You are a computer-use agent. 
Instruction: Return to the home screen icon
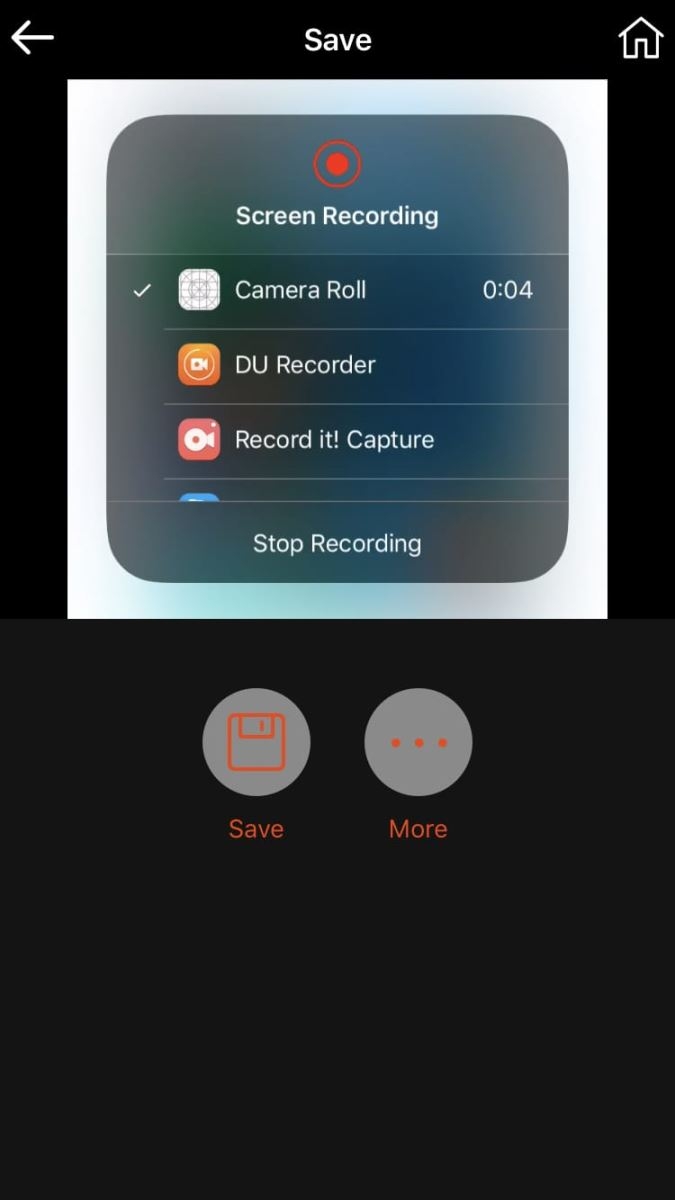coord(641,39)
